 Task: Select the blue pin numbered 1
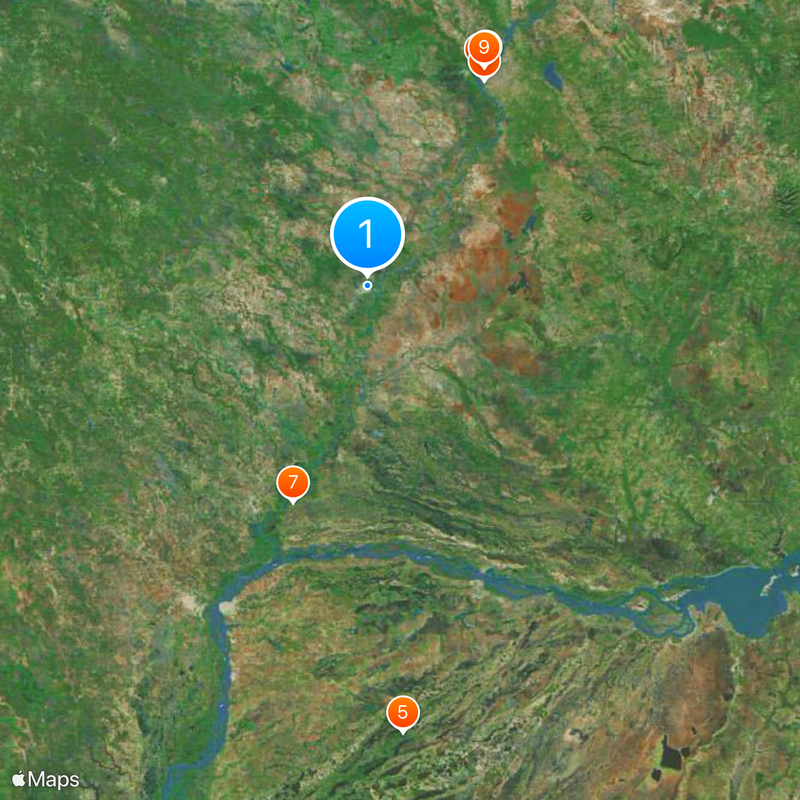[367, 235]
